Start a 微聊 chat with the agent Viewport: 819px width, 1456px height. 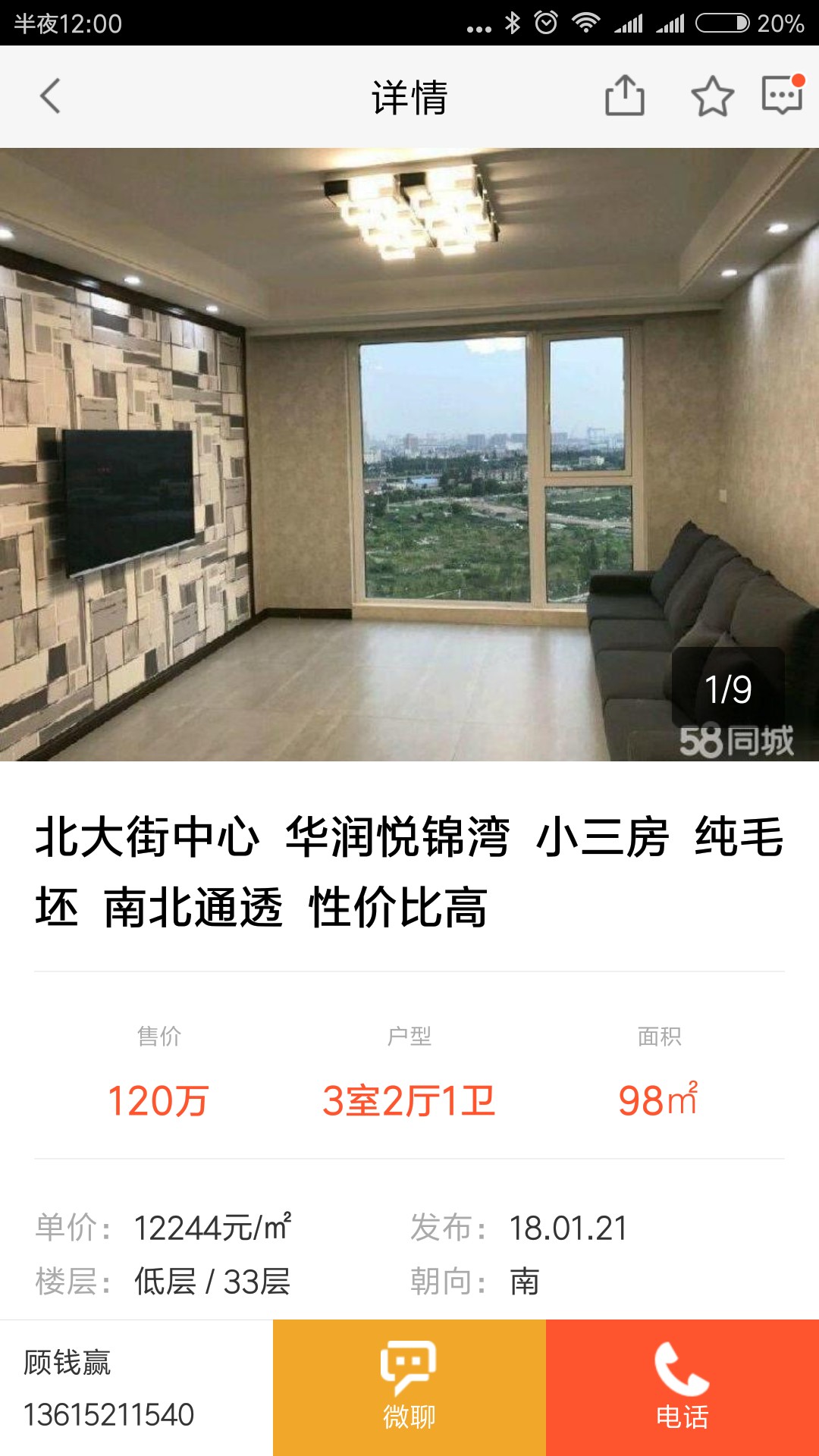tap(409, 1388)
